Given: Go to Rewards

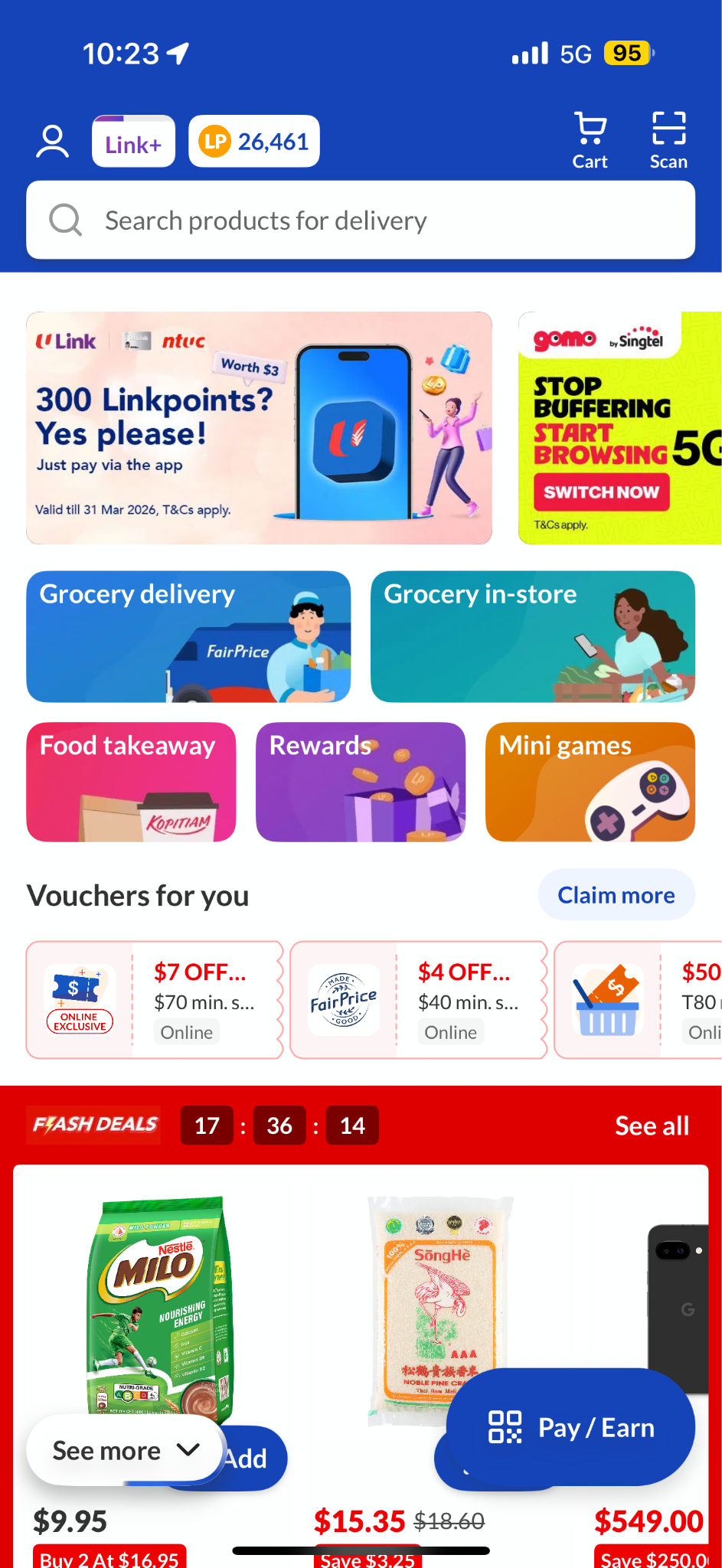Looking at the screenshot, I should pyautogui.click(x=361, y=782).
